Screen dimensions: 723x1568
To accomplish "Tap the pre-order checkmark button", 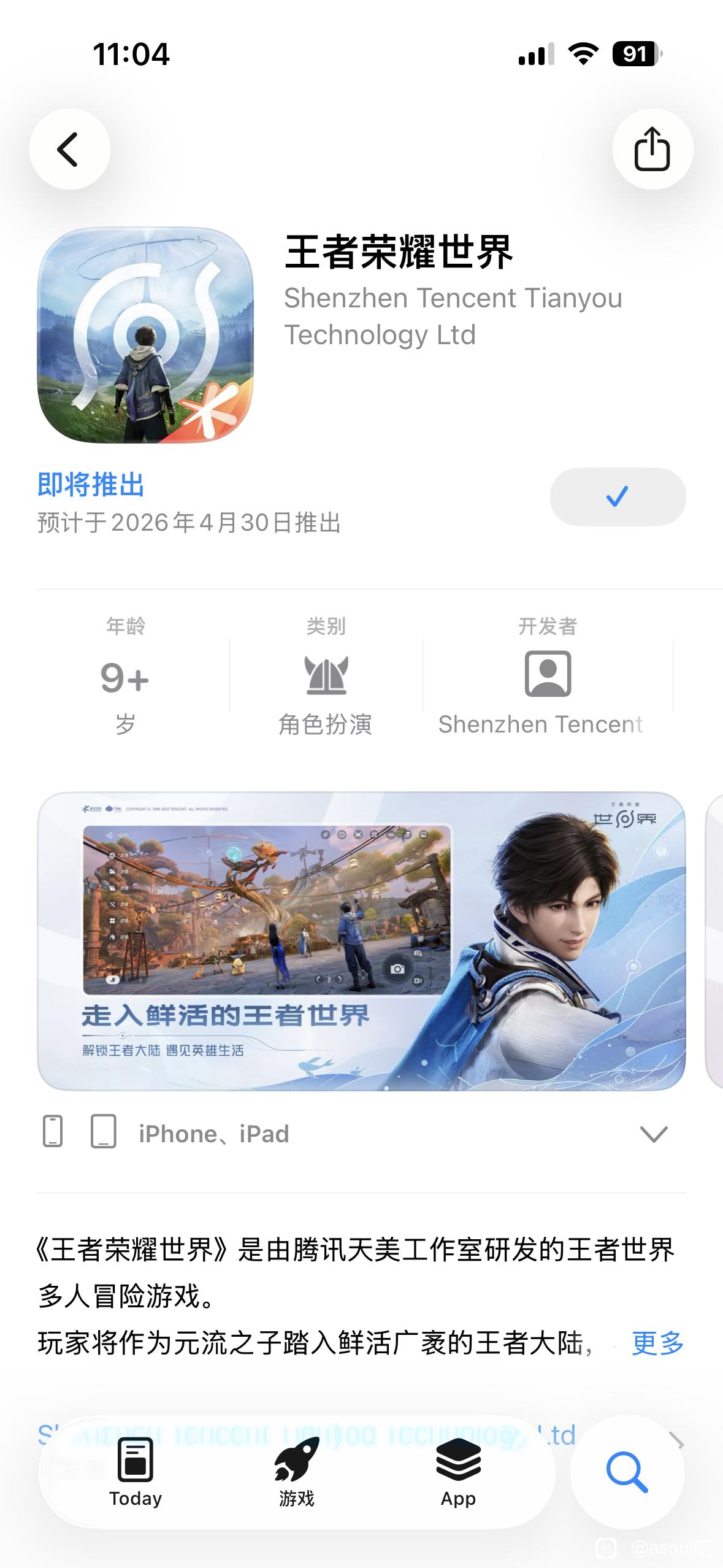I will tap(618, 496).
